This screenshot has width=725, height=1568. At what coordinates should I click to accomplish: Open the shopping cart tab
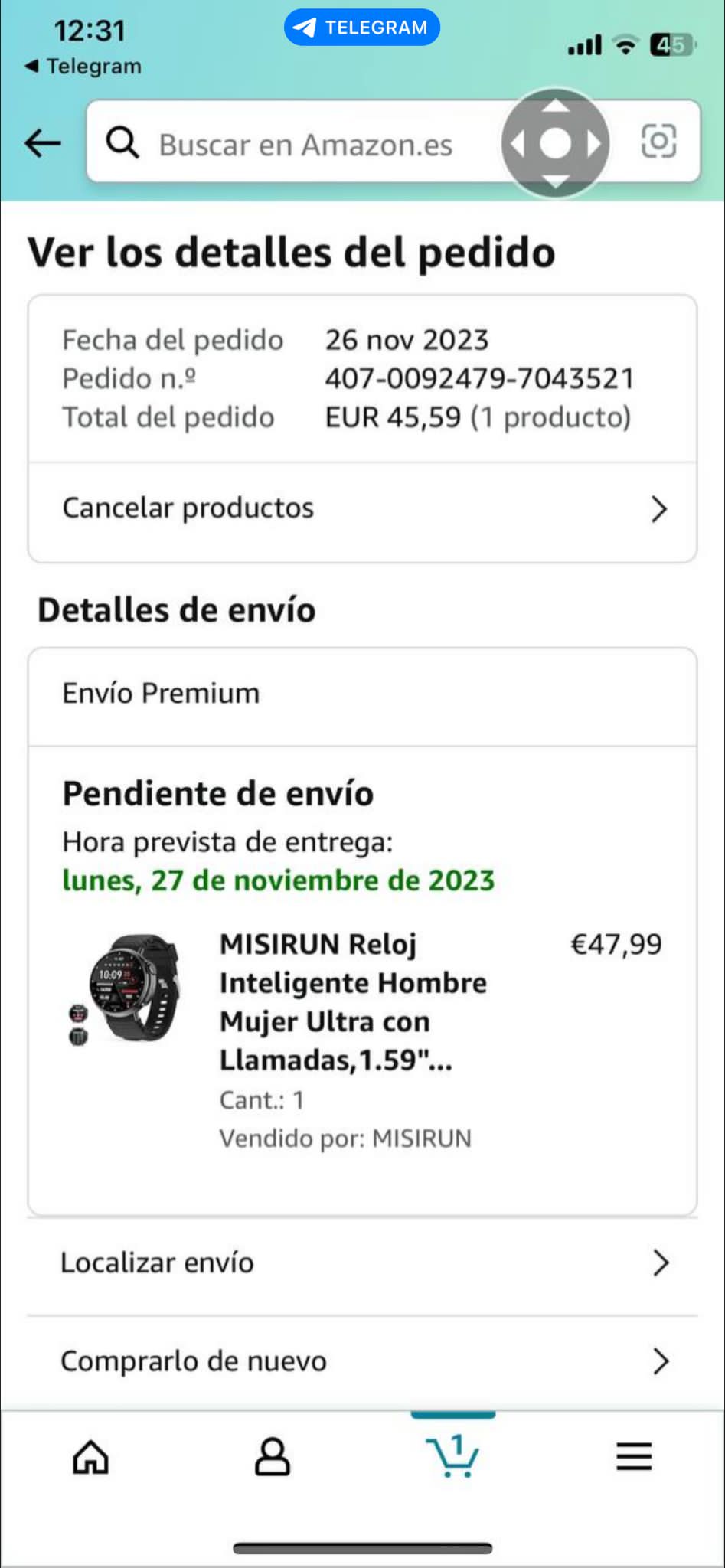coord(453,1456)
